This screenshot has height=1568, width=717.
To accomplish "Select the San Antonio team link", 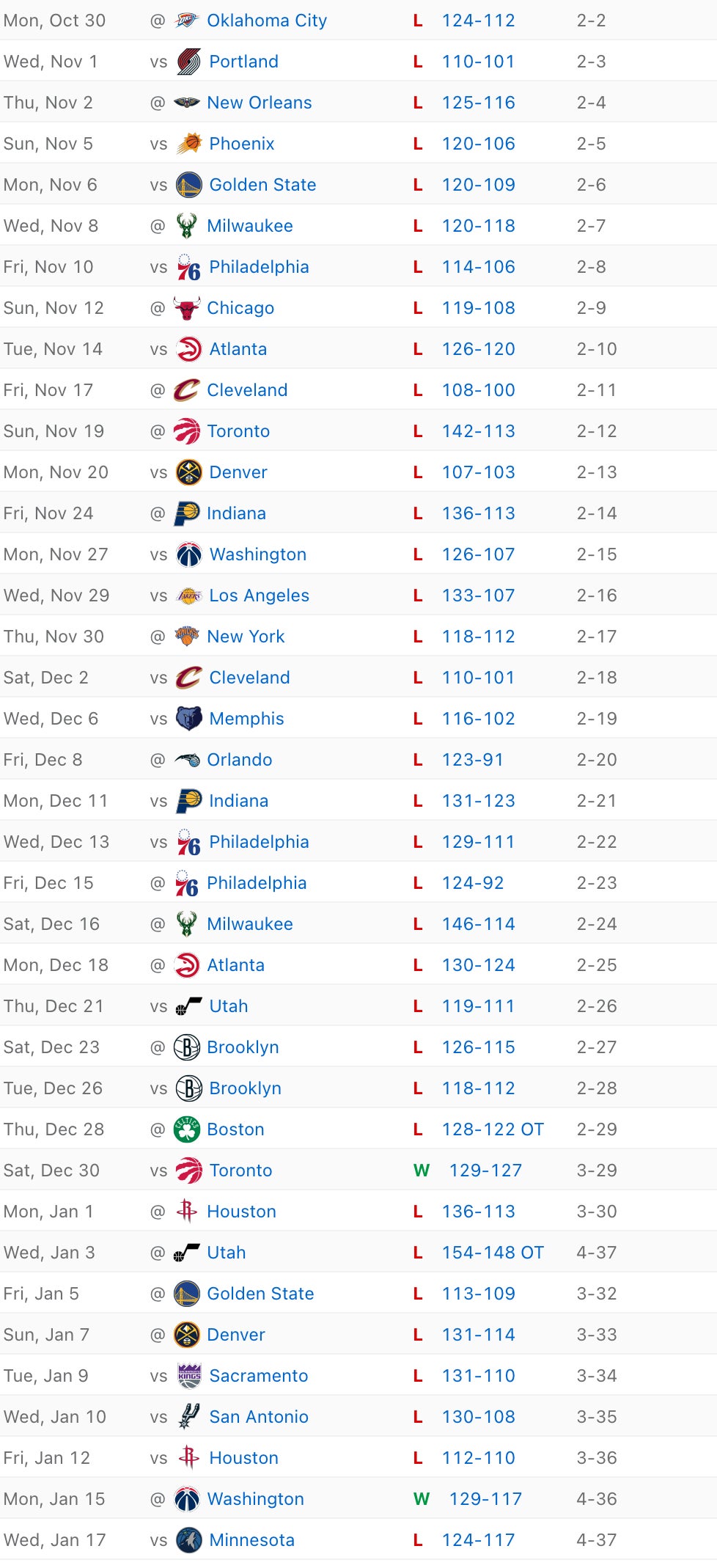I will coord(258,1417).
